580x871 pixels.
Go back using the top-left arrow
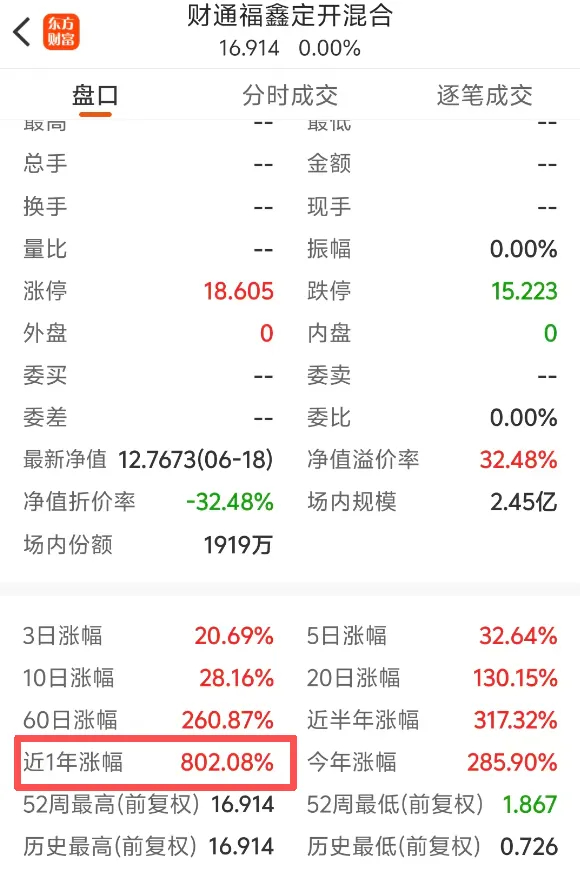coord(22,32)
